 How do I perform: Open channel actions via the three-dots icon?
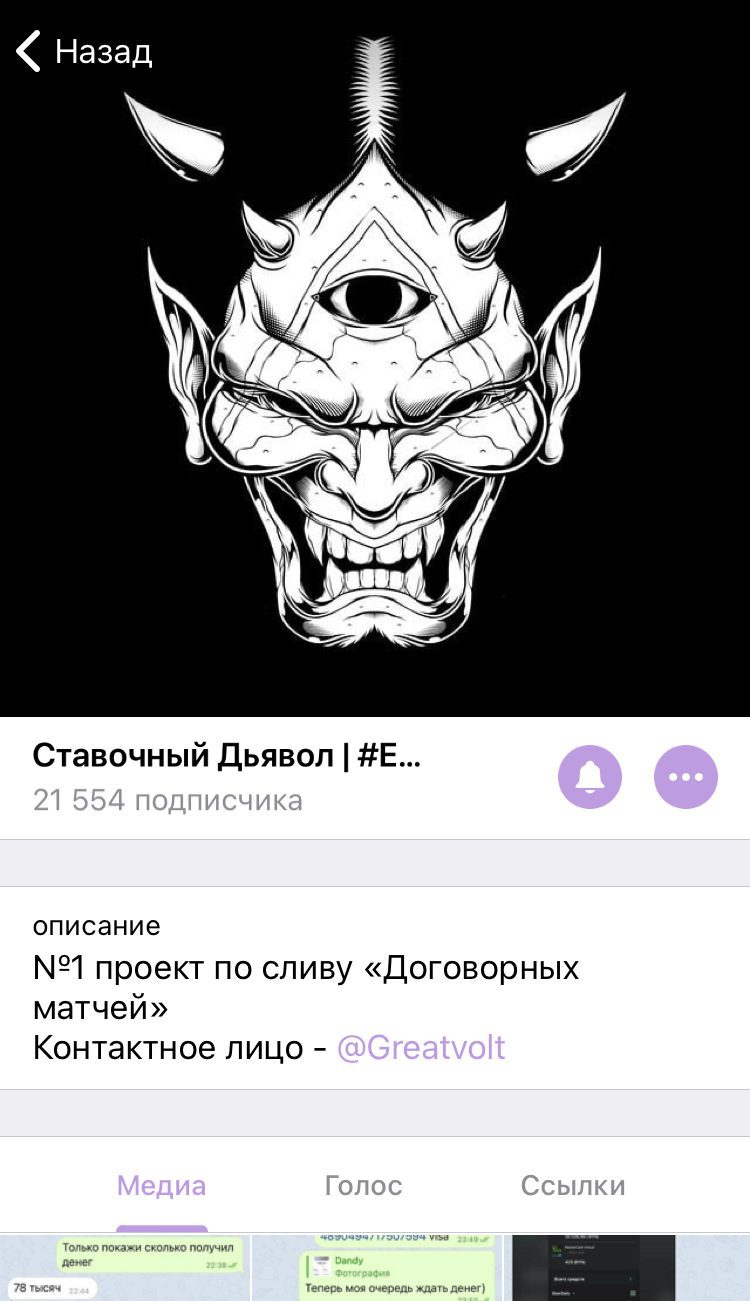tap(685, 777)
